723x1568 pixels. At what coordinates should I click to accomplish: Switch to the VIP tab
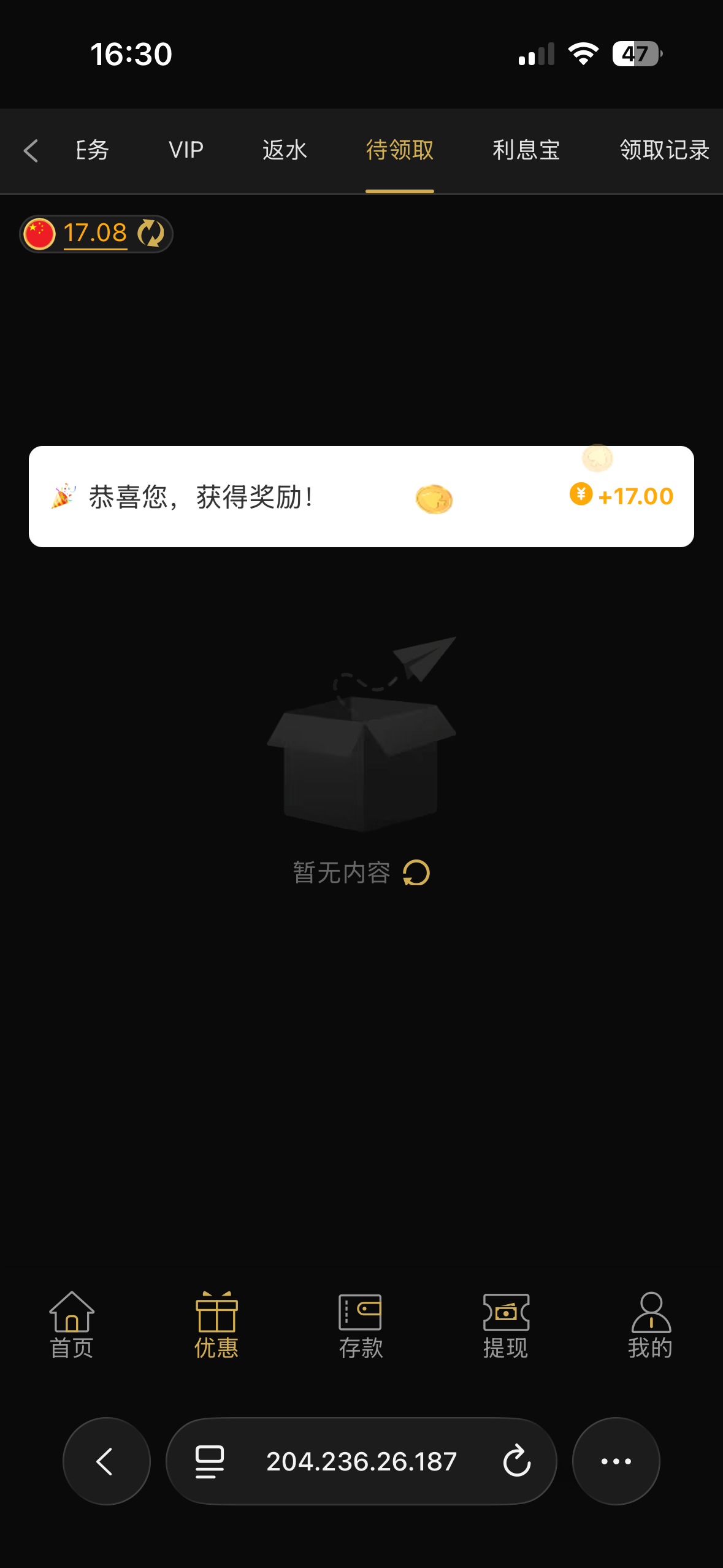(x=186, y=150)
